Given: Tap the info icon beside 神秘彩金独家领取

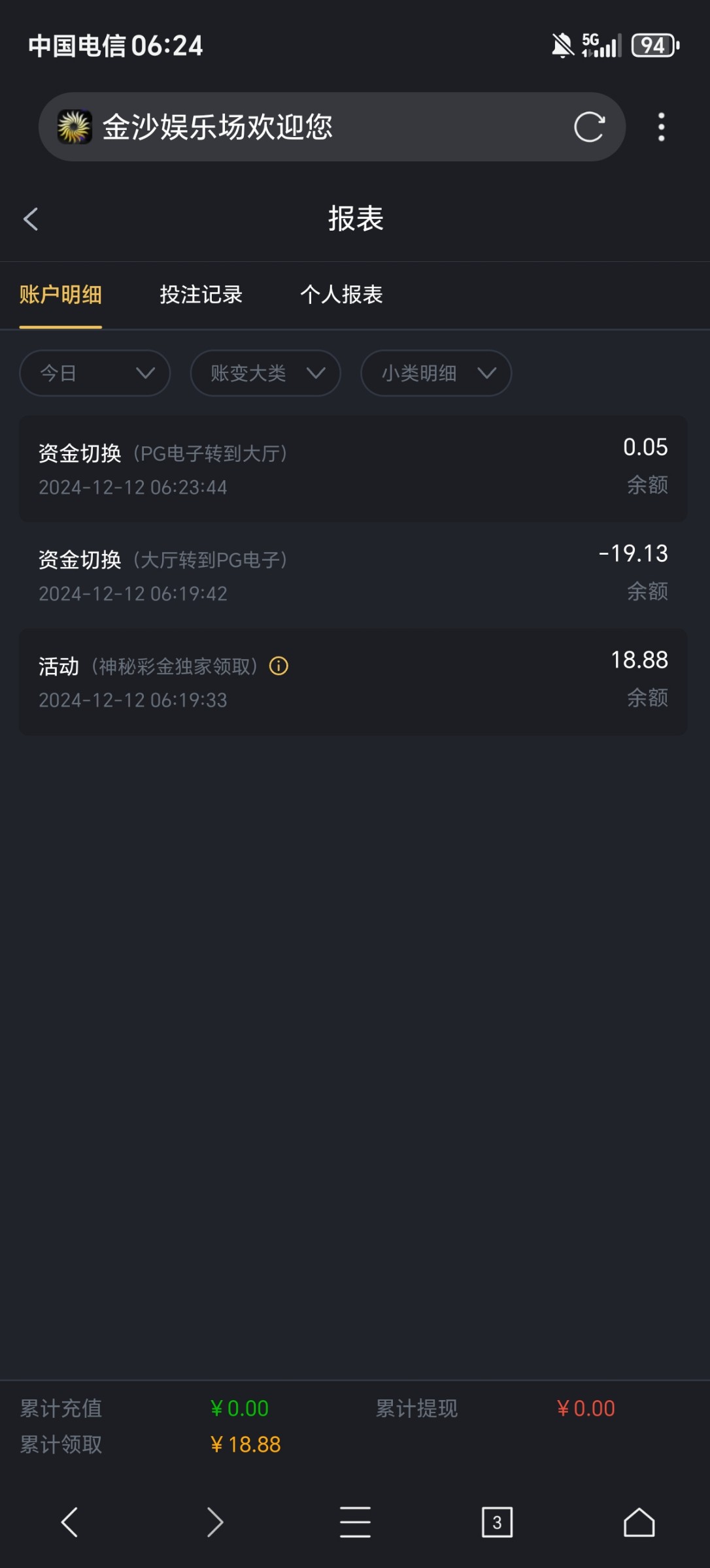Looking at the screenshot, I should click(x=279, y=666).
